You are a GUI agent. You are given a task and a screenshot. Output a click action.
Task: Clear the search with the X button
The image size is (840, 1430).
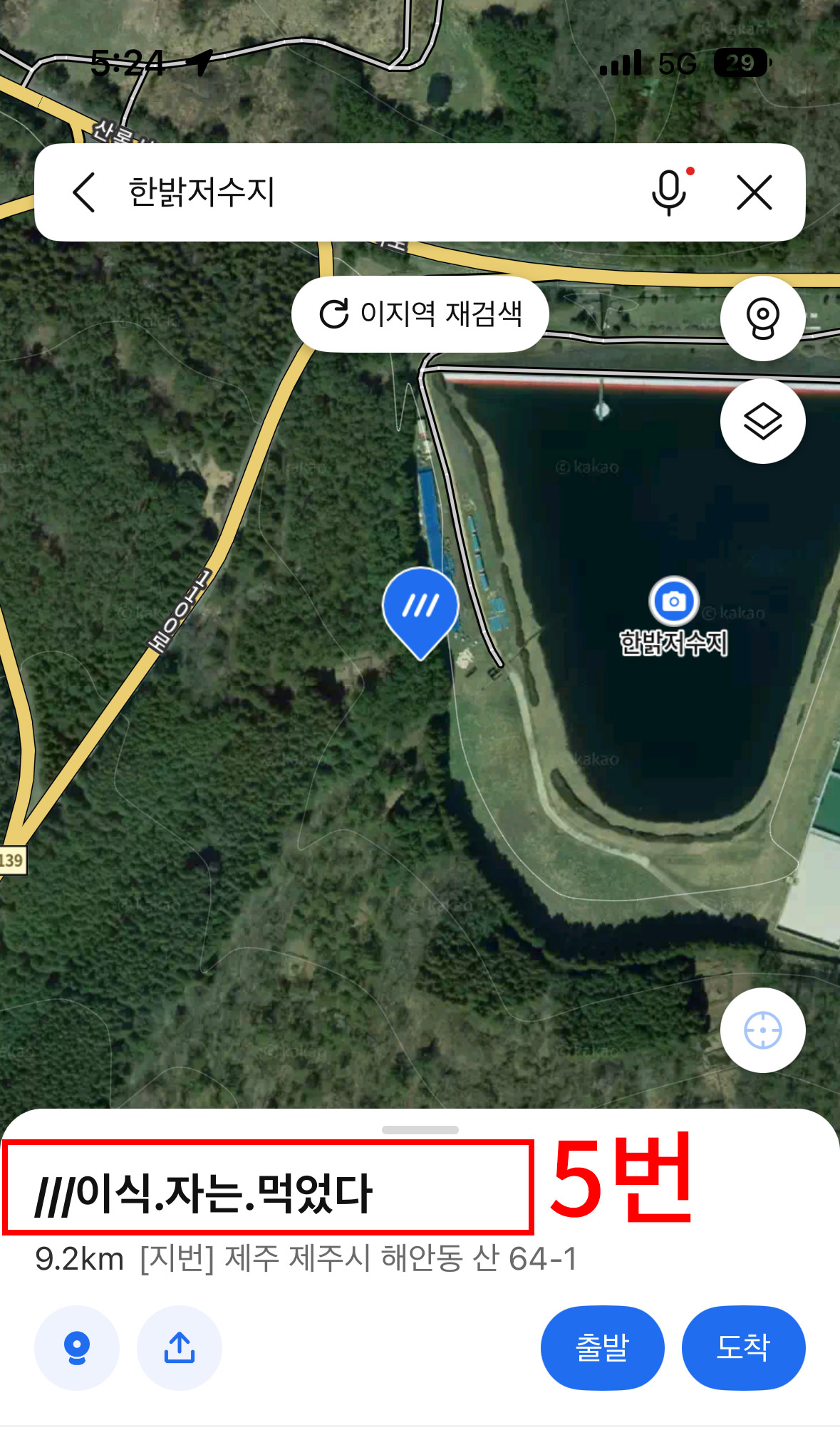pos(755,192)
